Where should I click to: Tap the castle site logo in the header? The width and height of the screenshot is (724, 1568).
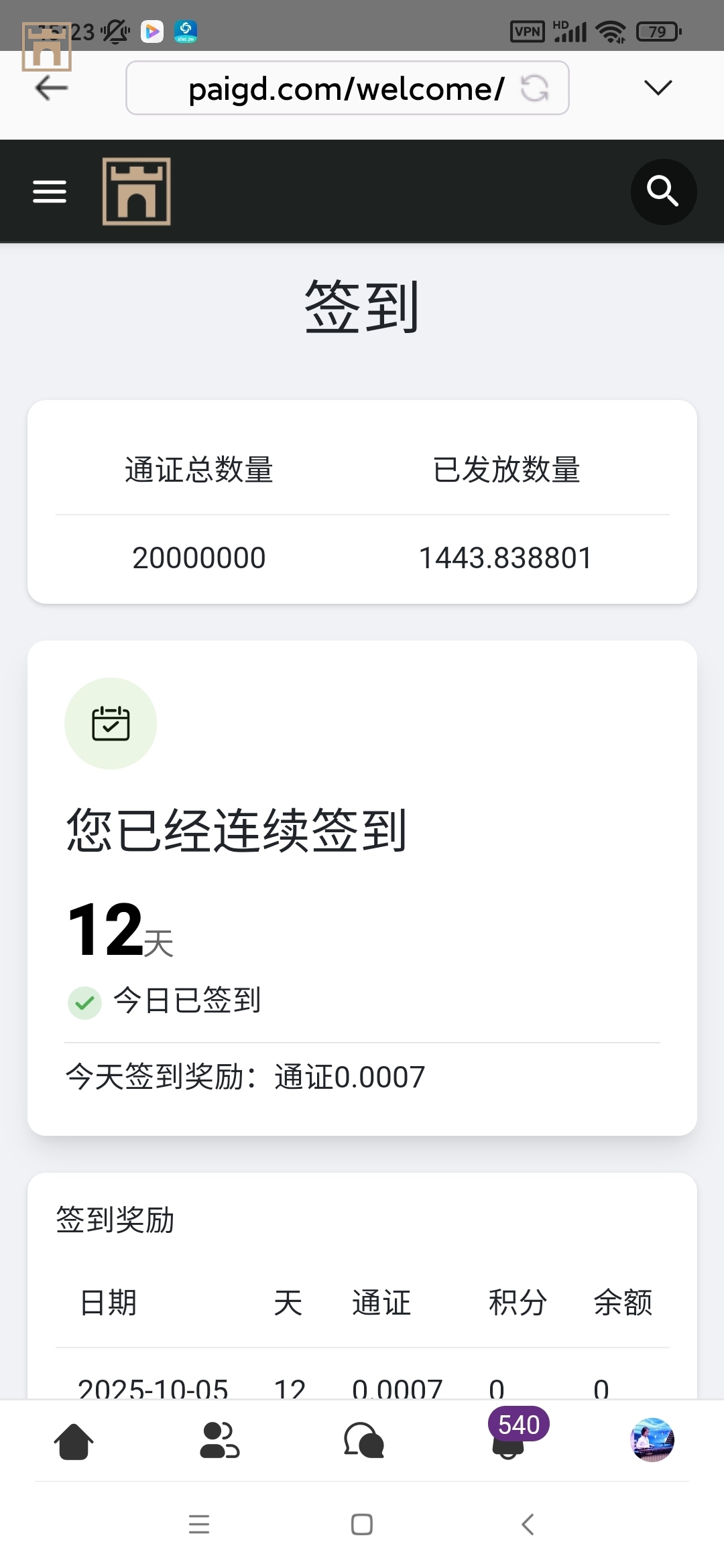[x=136, y=192]
